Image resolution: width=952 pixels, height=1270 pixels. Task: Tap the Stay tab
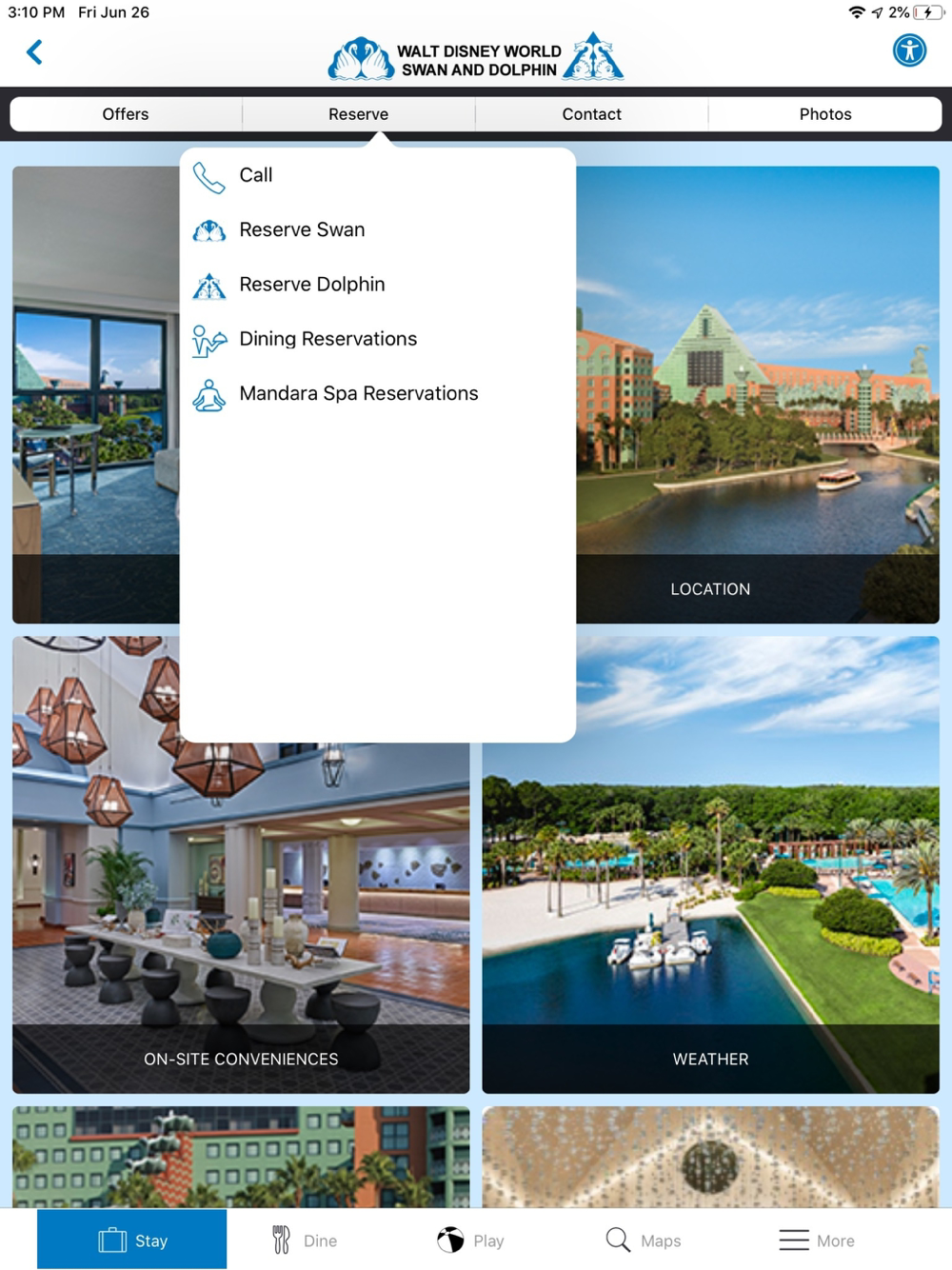pos(132,1240)
